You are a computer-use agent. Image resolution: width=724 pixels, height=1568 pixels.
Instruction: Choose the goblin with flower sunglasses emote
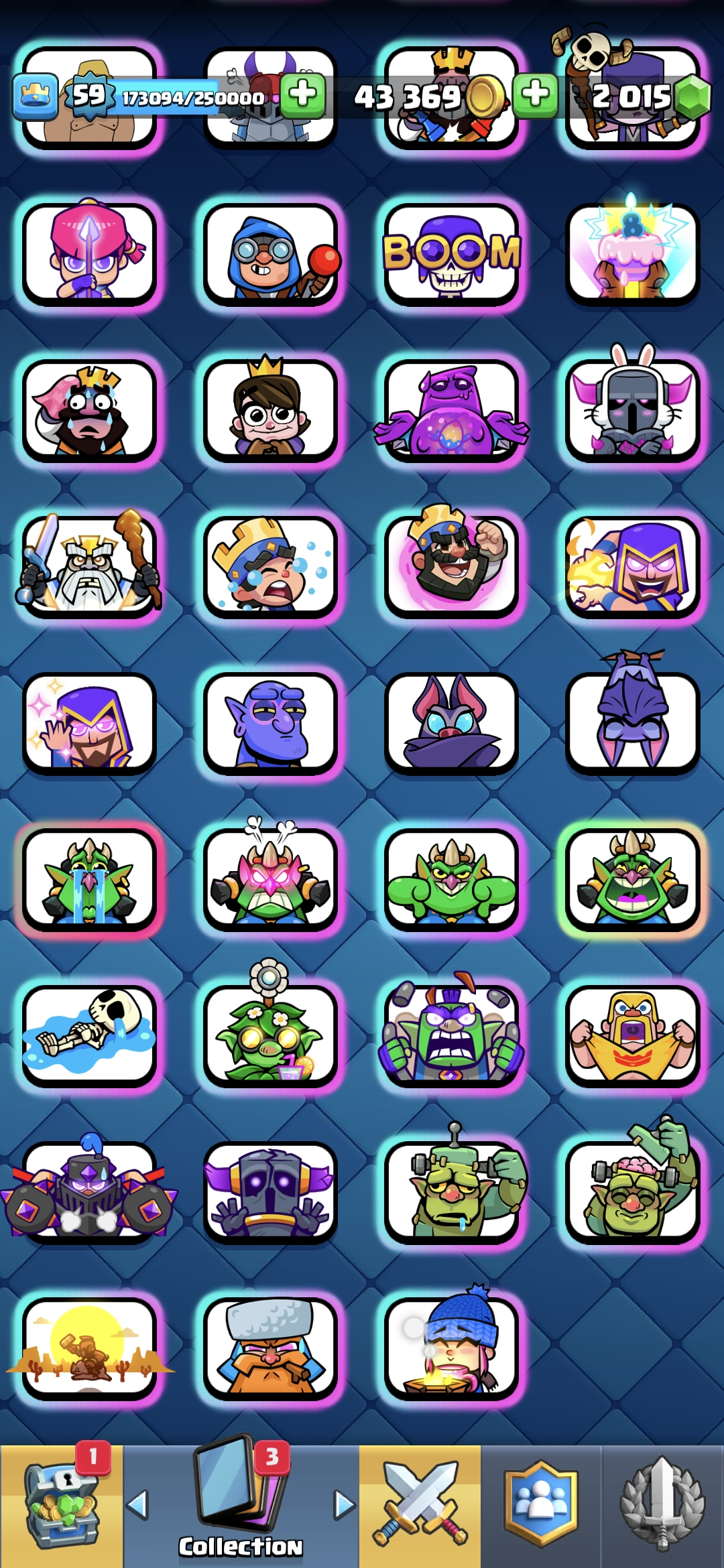270,1035
